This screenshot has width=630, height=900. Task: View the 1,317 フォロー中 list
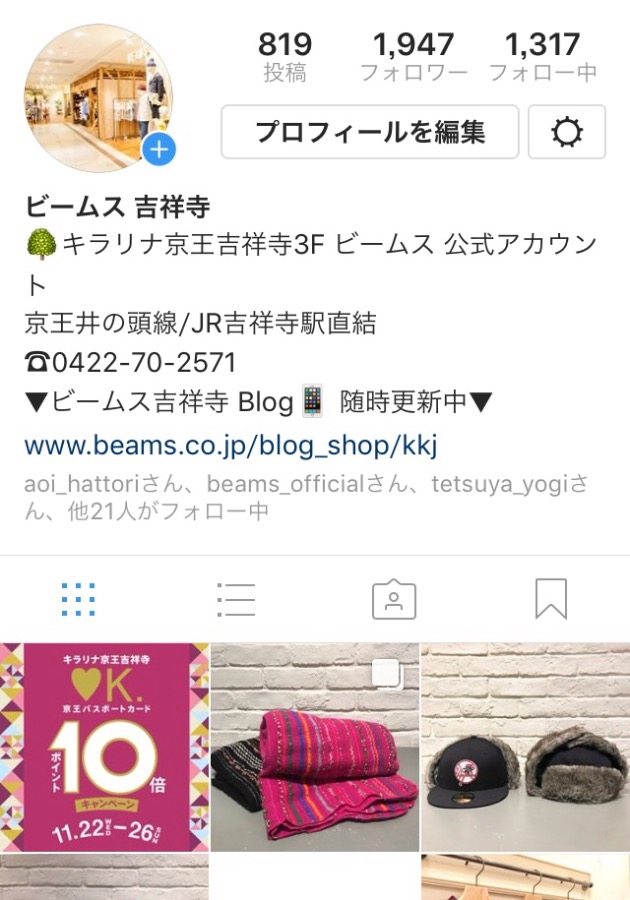[542, 56]
